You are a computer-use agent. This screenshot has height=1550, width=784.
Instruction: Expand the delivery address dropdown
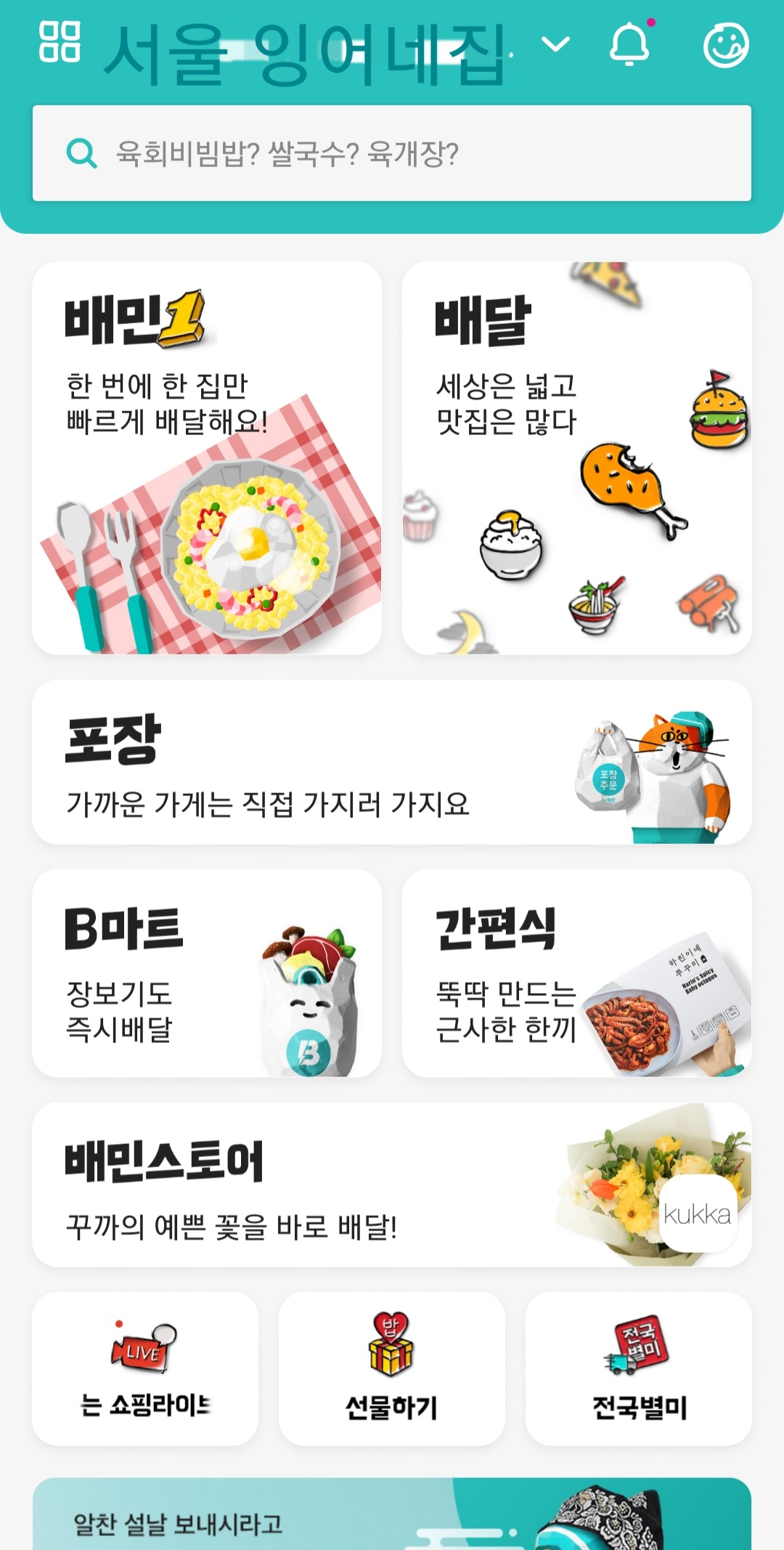point(556,45)
